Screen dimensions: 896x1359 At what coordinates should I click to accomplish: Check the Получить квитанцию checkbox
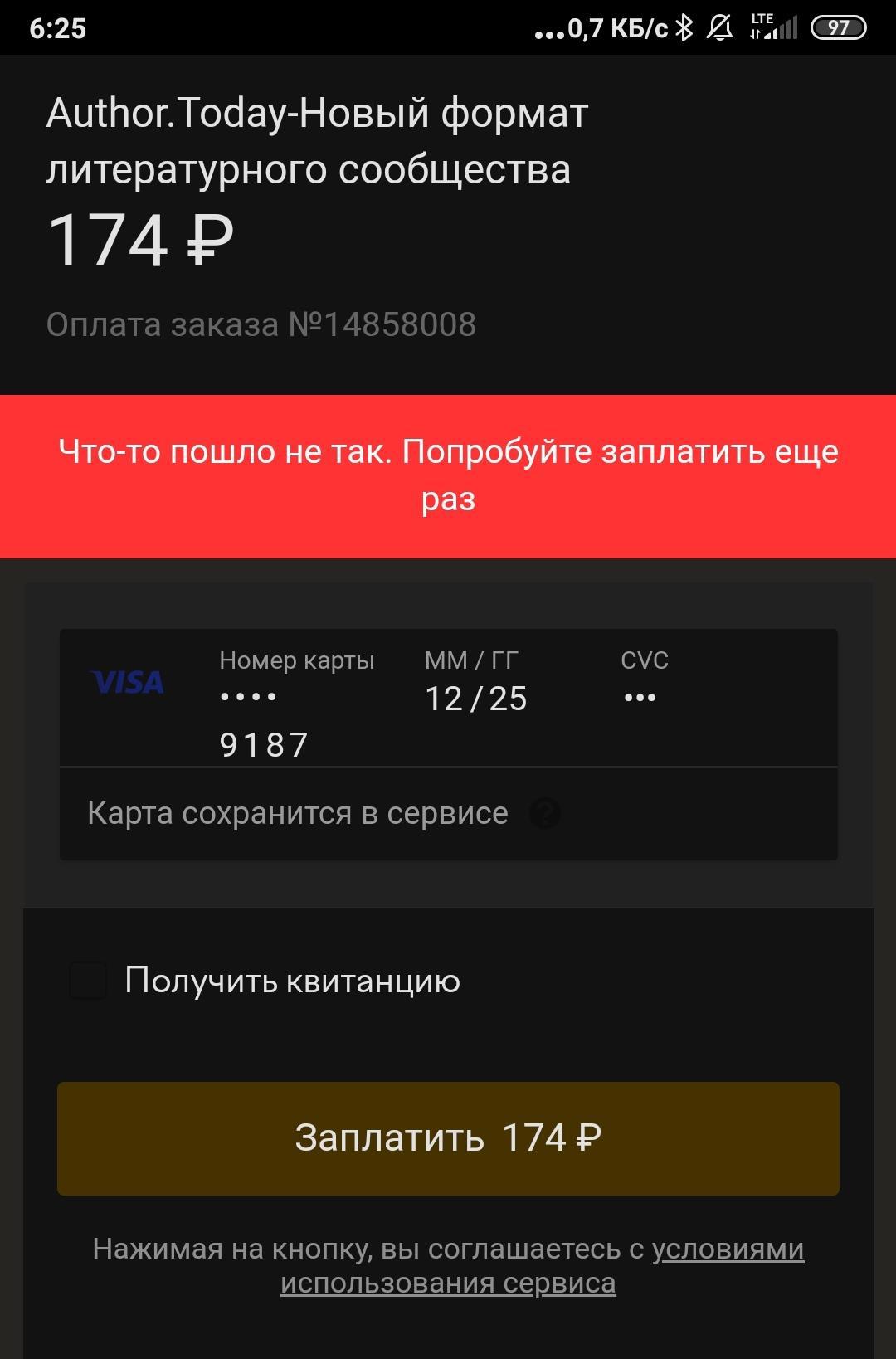point(89,981)
